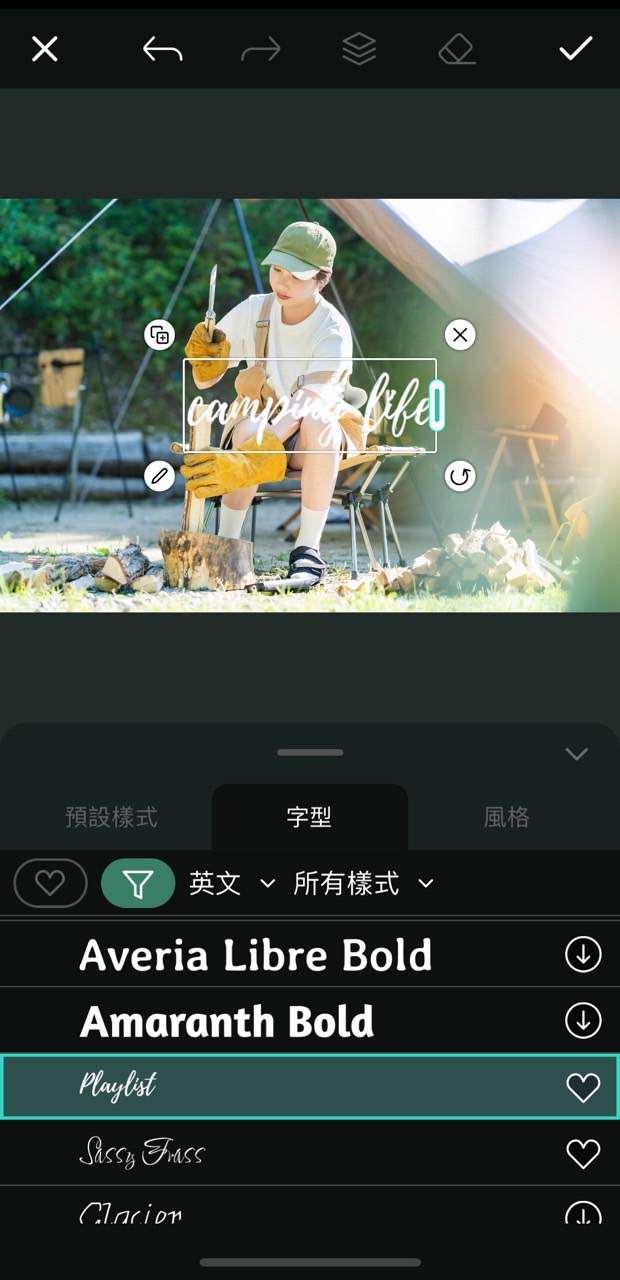This screenshot has width=620, height=1280.
Task: Switch to the 預設樣式 tab
Action: point(111,817)
